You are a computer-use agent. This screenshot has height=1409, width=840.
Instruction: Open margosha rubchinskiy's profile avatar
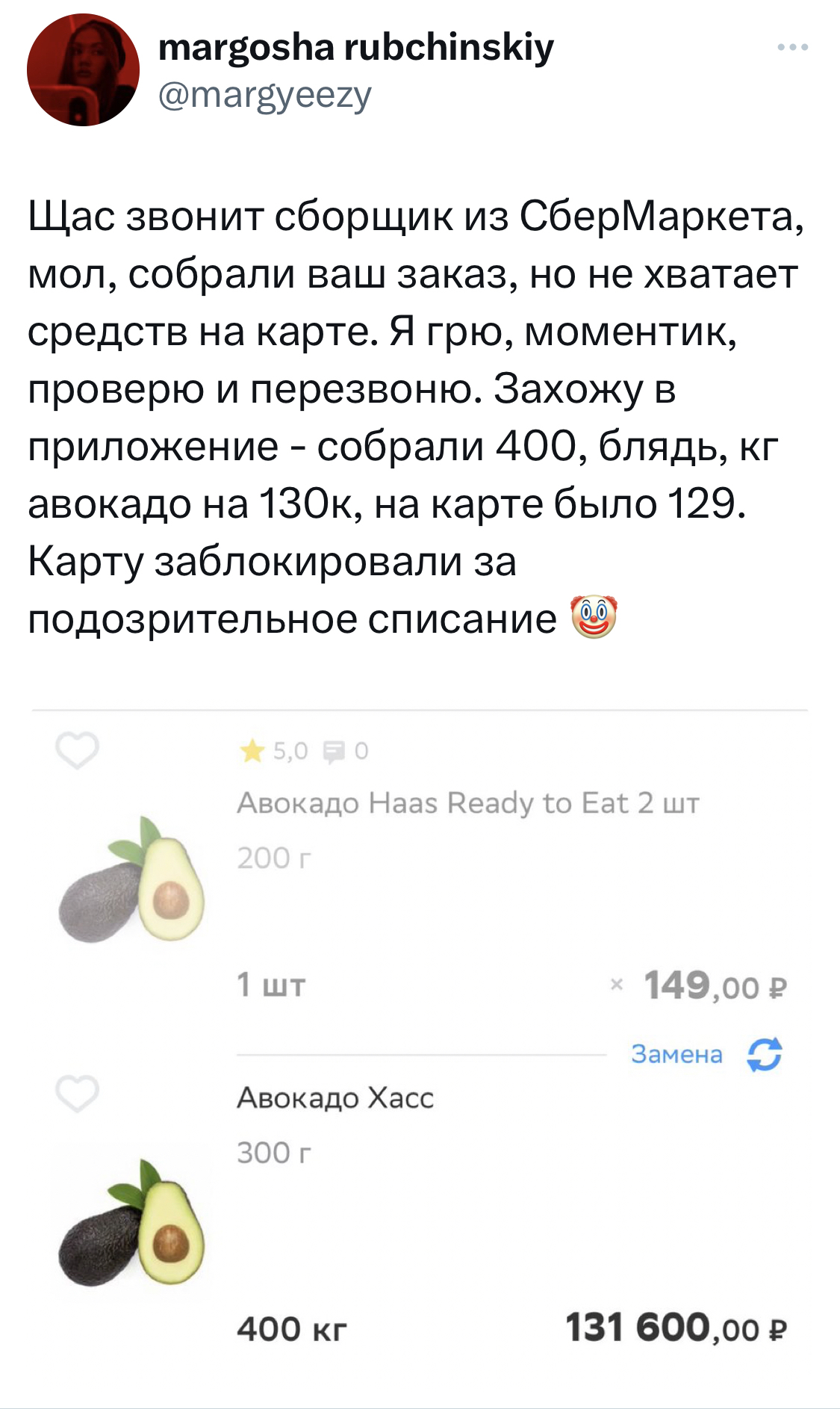pos(83,70)
